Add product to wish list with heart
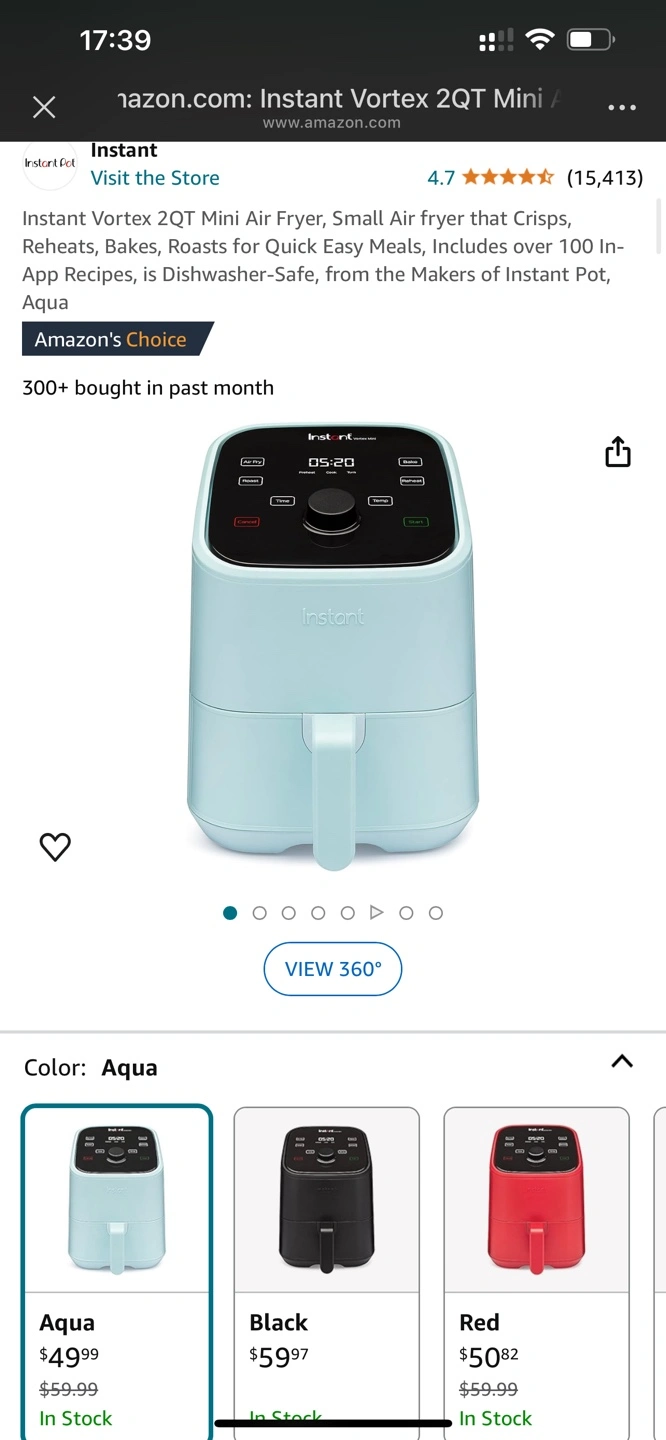666x1440 pixels. 55,847
